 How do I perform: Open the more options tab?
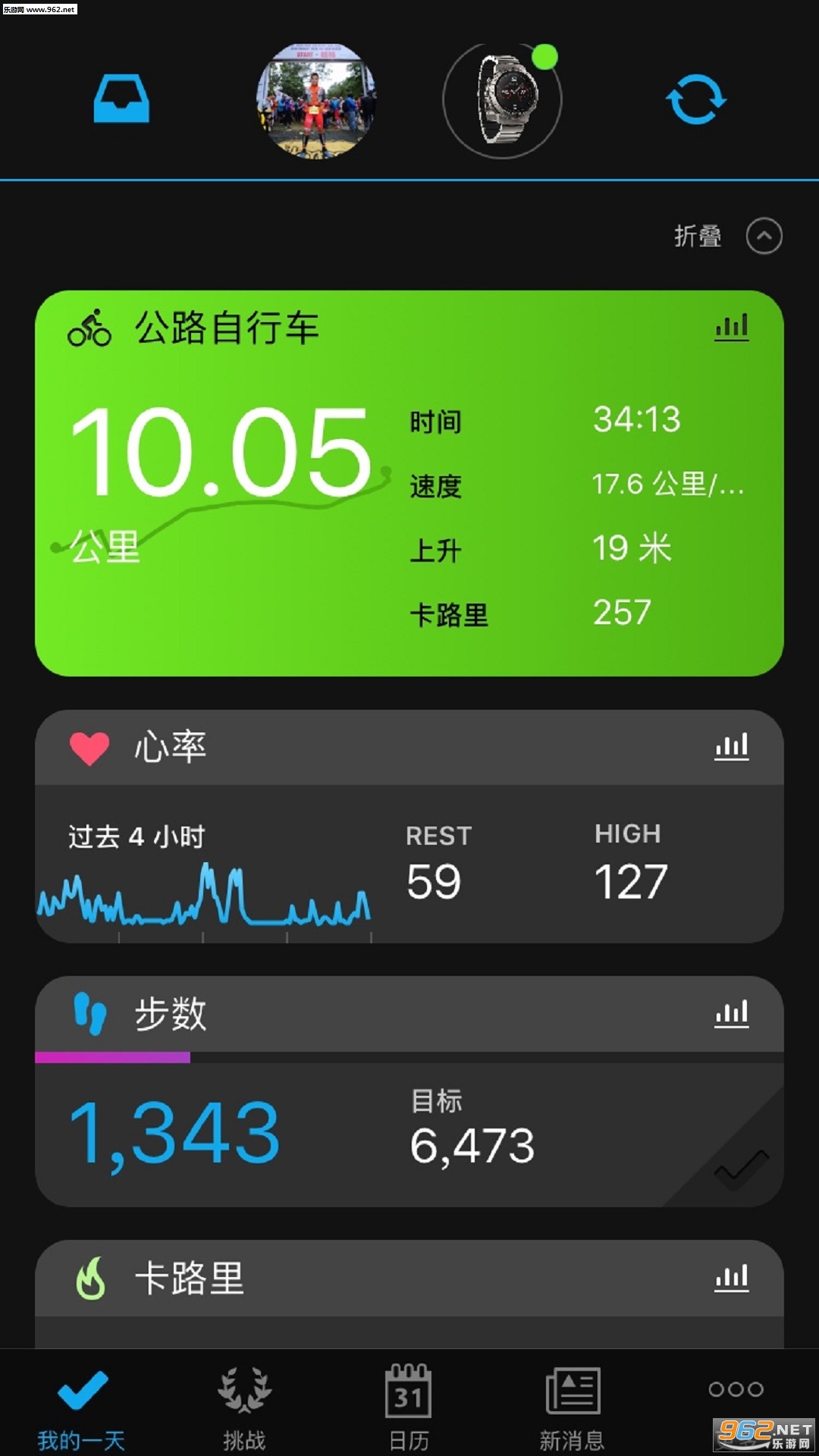736,1389
